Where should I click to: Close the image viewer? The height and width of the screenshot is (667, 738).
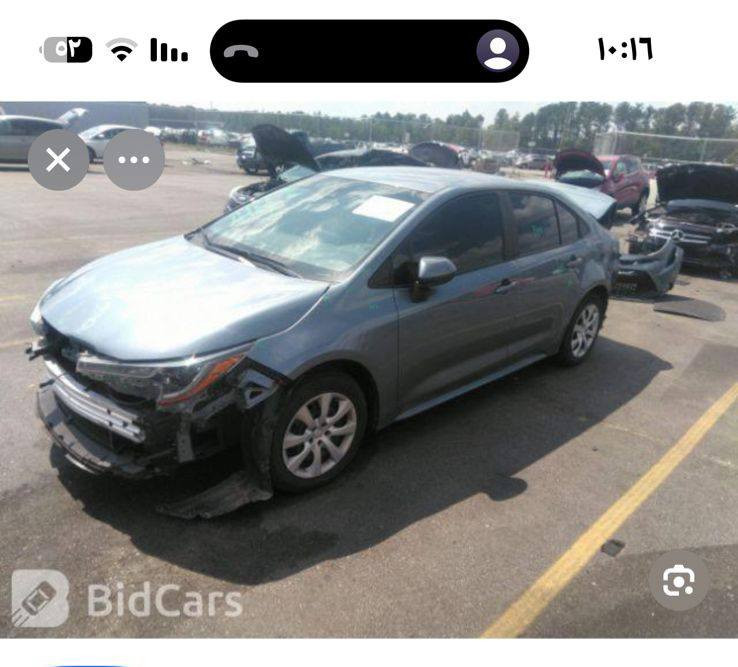pyautogui.click(x=58, y=160)
